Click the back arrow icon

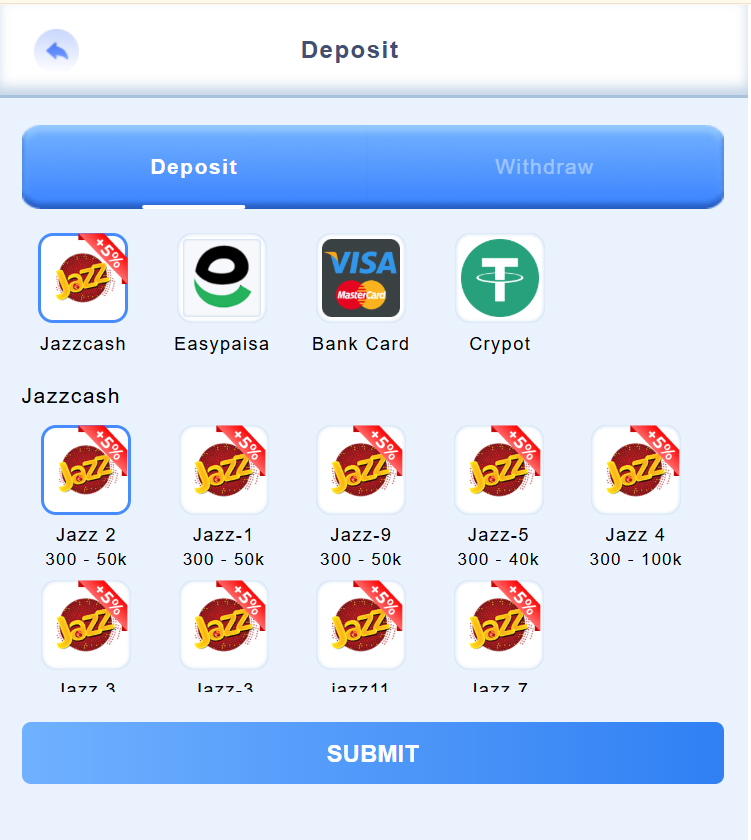click(x=56, y=50)
